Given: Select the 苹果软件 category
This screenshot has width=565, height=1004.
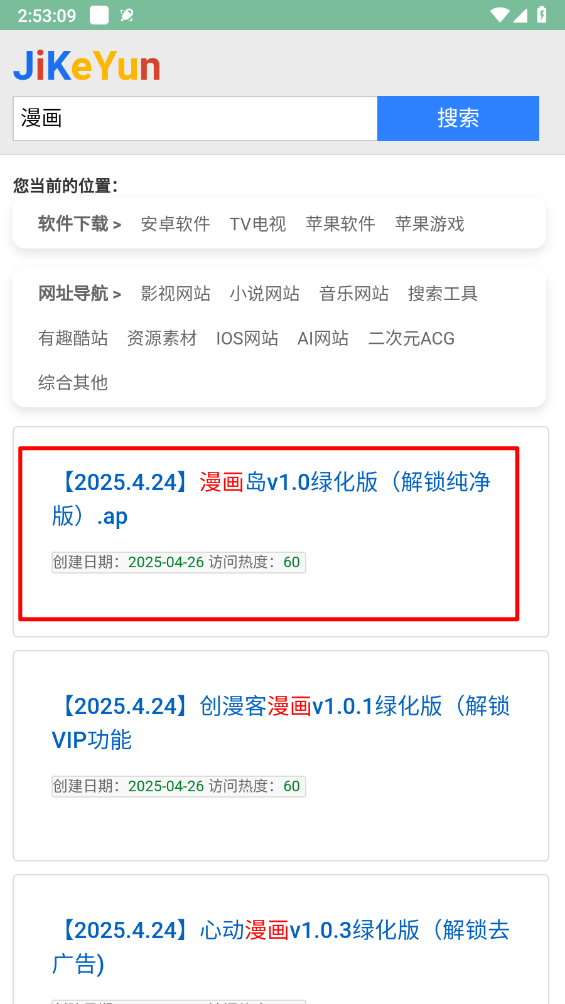Looking at the screenshot, I should tap(340, 224).
